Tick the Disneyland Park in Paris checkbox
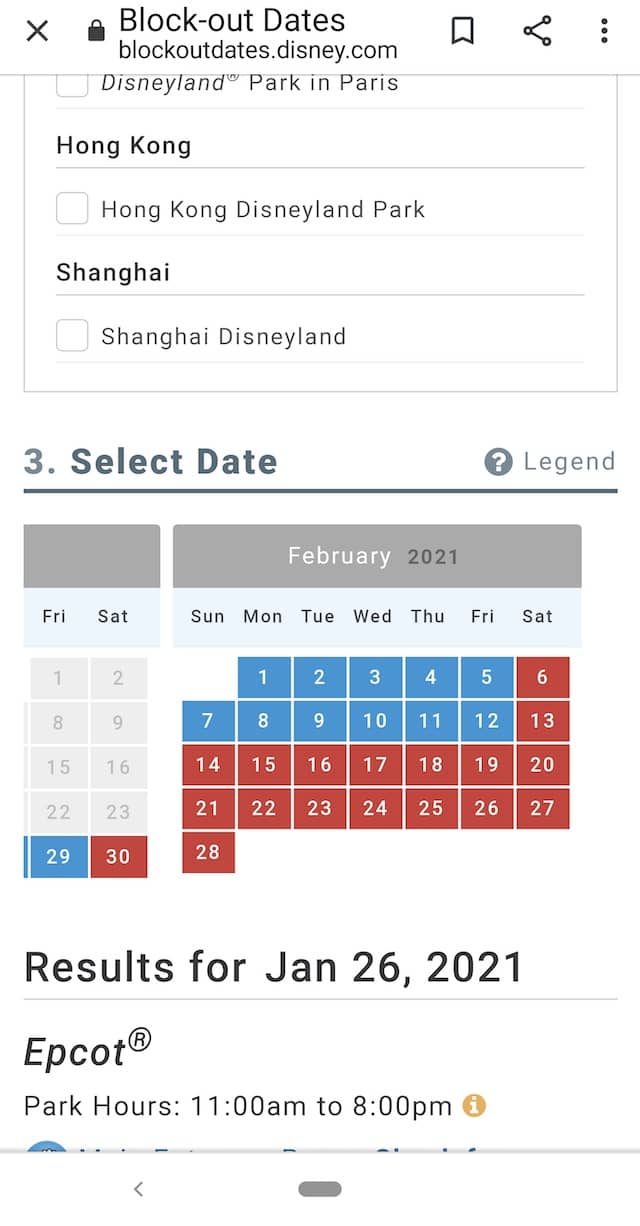The image size is (640, 1226). click(72, 84)
